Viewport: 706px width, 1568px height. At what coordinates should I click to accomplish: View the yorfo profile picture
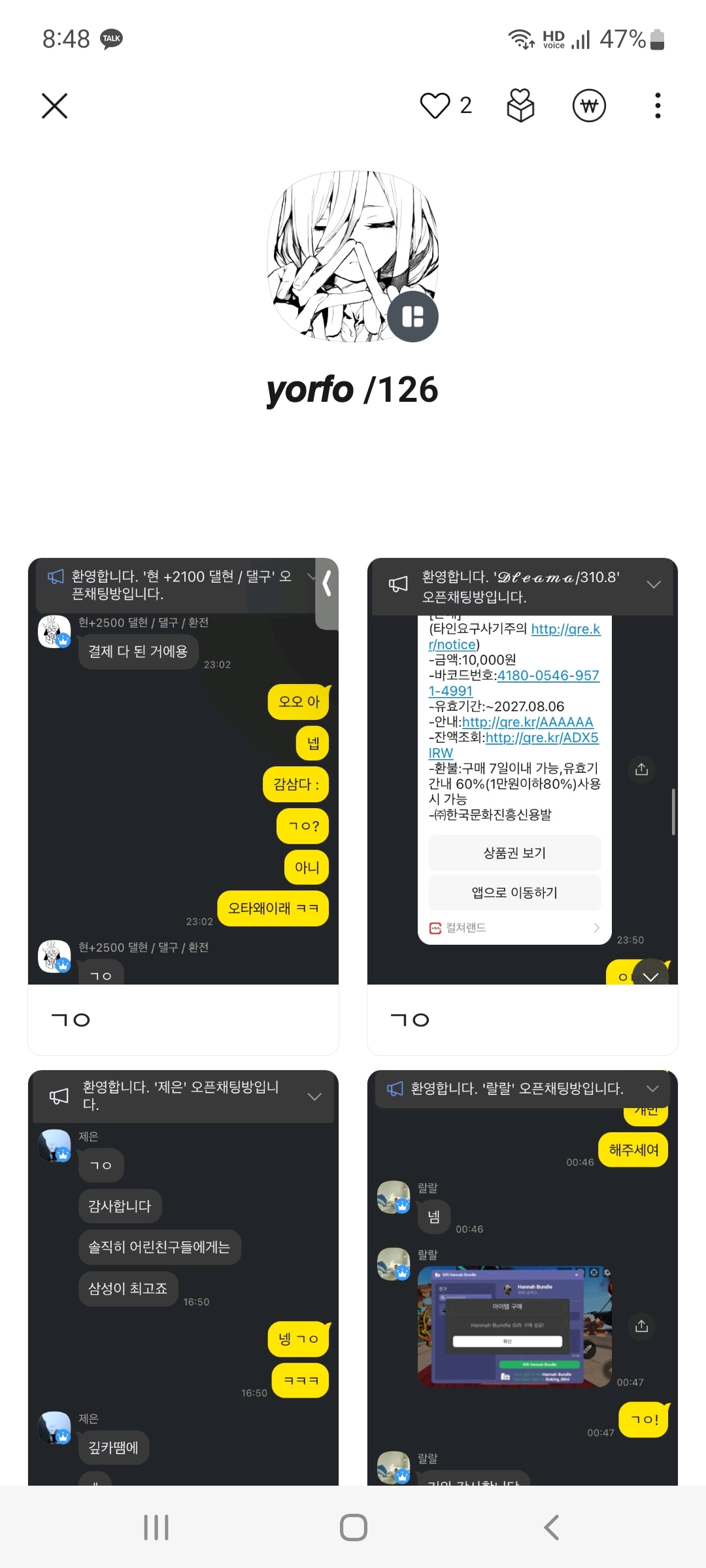[x=353, y=256]
